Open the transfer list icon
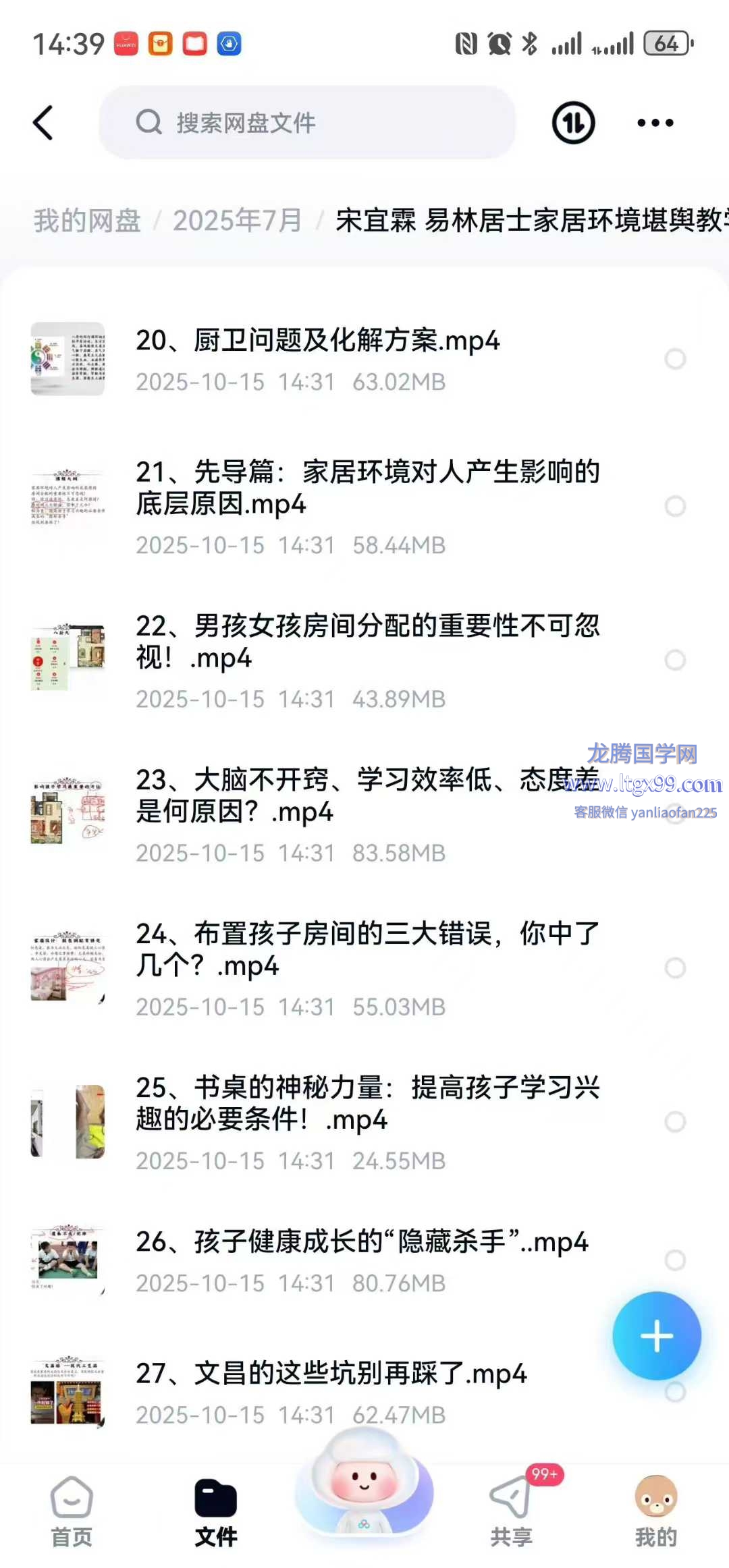Viewport: 729px width, 1568px height. point(573,123)
